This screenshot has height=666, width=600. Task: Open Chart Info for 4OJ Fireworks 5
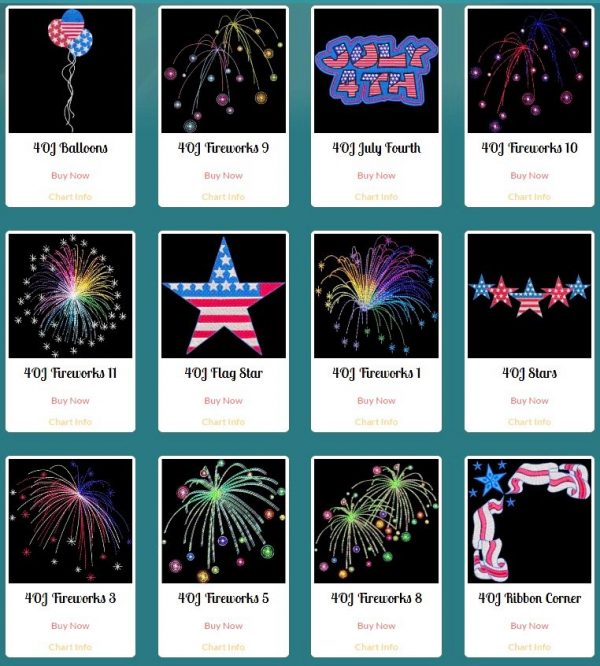click(223, 647)
